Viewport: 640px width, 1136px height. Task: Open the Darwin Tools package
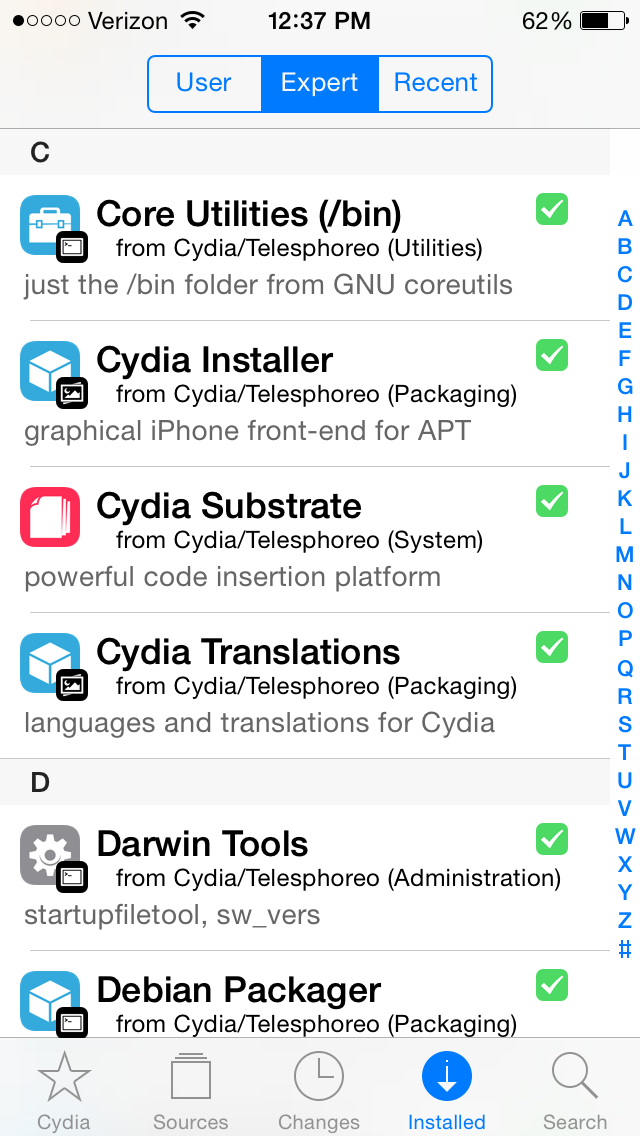[x=305, y=878]
